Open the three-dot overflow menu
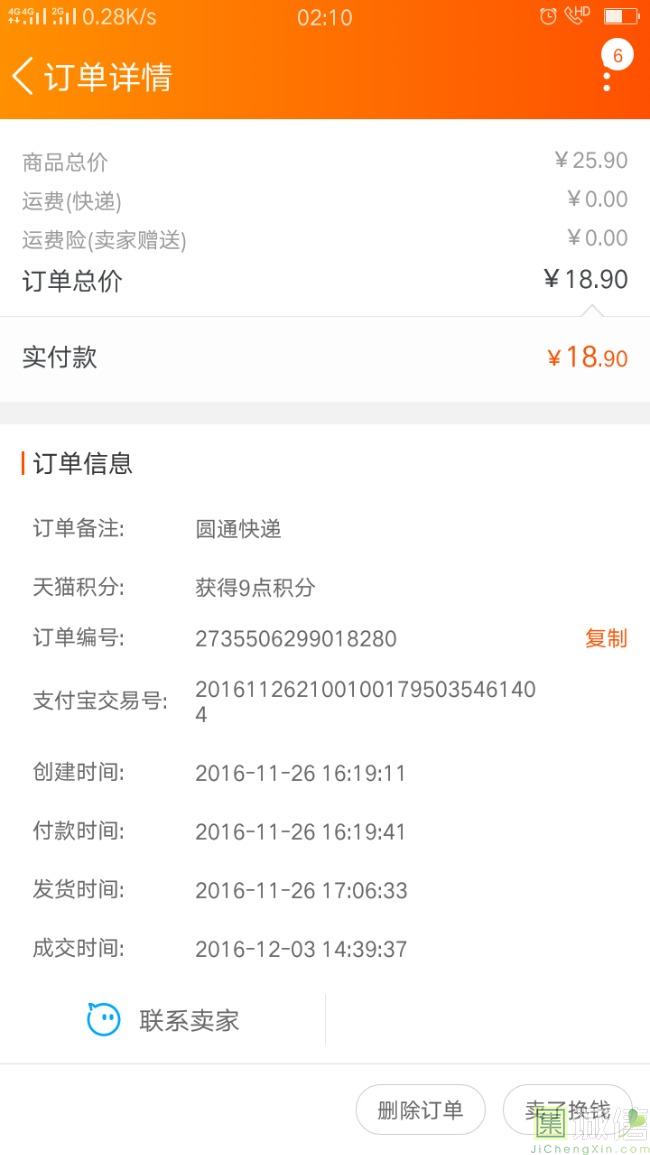Screen dimensions: 650x1155 point(607,78)
